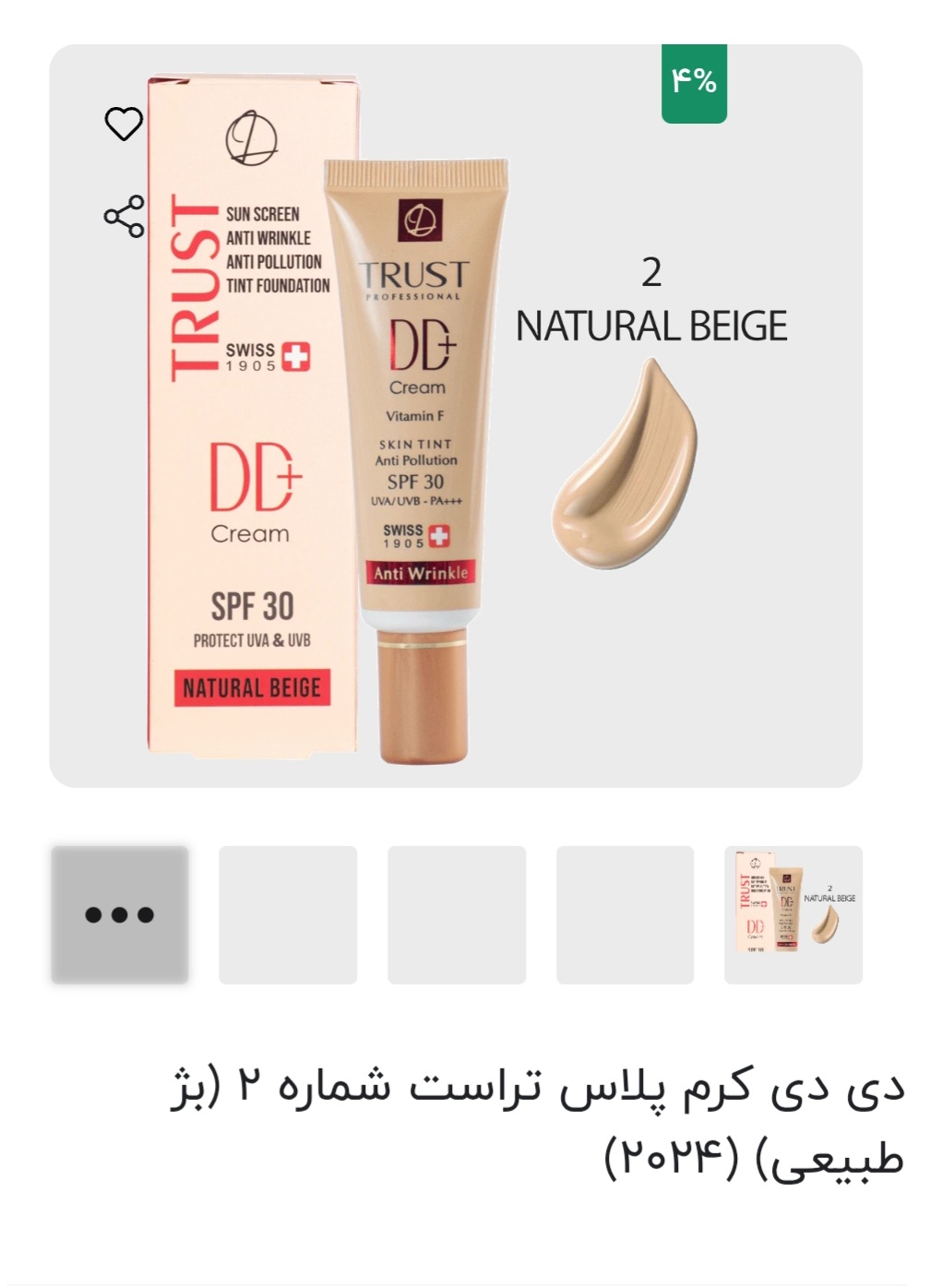Add product to favorites with heart icon
Viewport: 930px width, 1288px height.
pyautogui.click(x=124, y=124)
